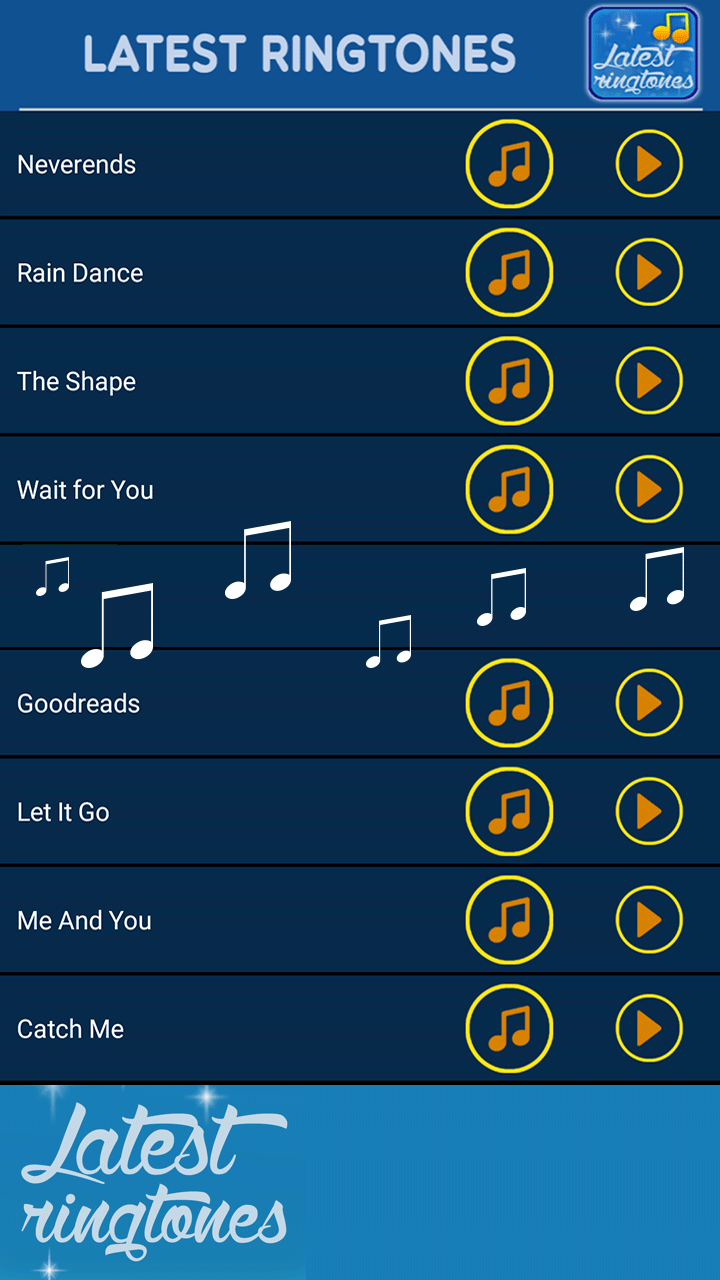Tap the music note icon for The Shape
The width and height of the screenshot is (720, 1280).
coord(509,381)
